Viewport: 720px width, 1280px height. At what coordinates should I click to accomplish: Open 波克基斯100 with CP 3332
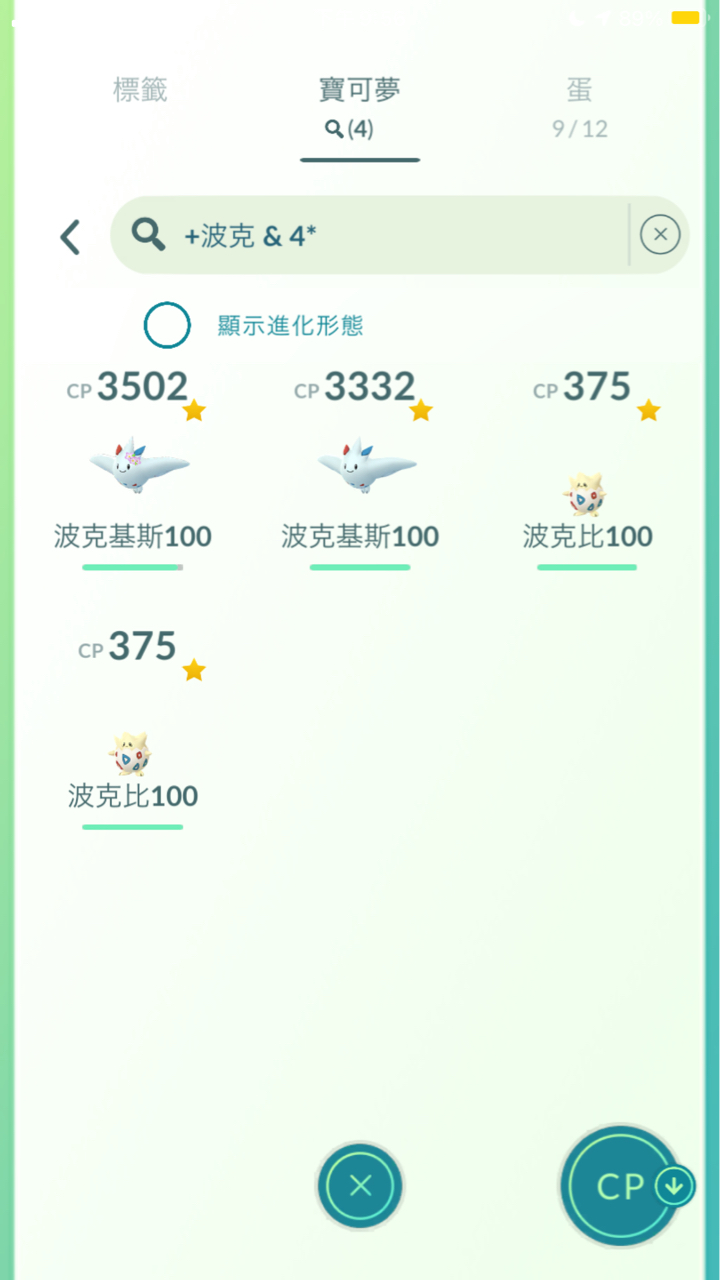click(360, 470)
